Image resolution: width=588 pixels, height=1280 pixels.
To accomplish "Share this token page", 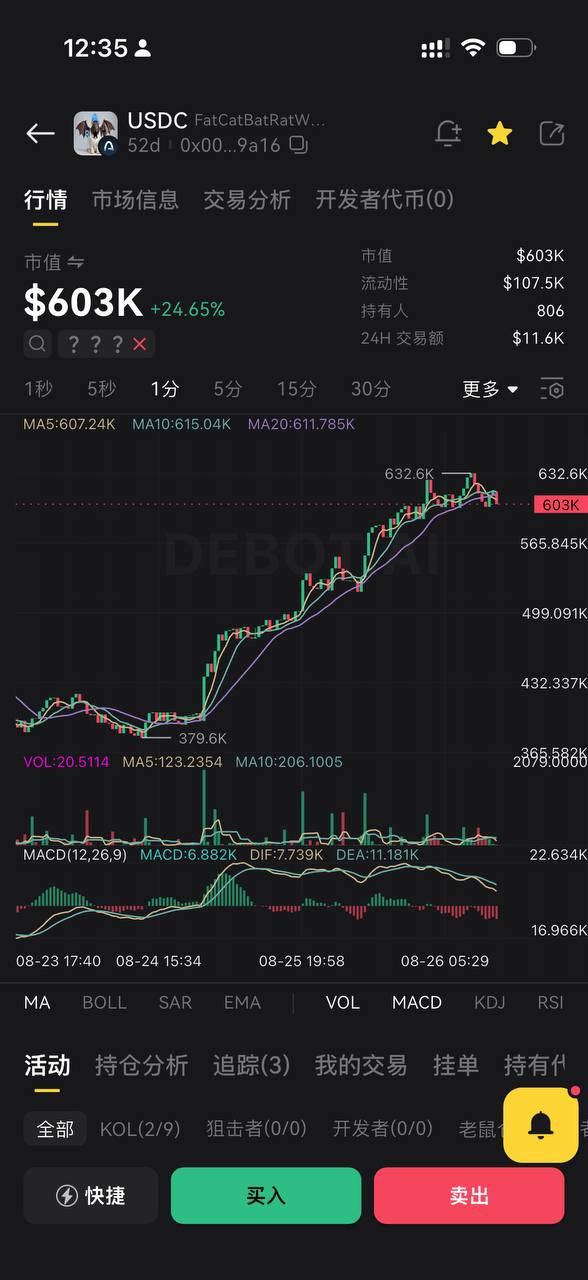I will (552, 133).
